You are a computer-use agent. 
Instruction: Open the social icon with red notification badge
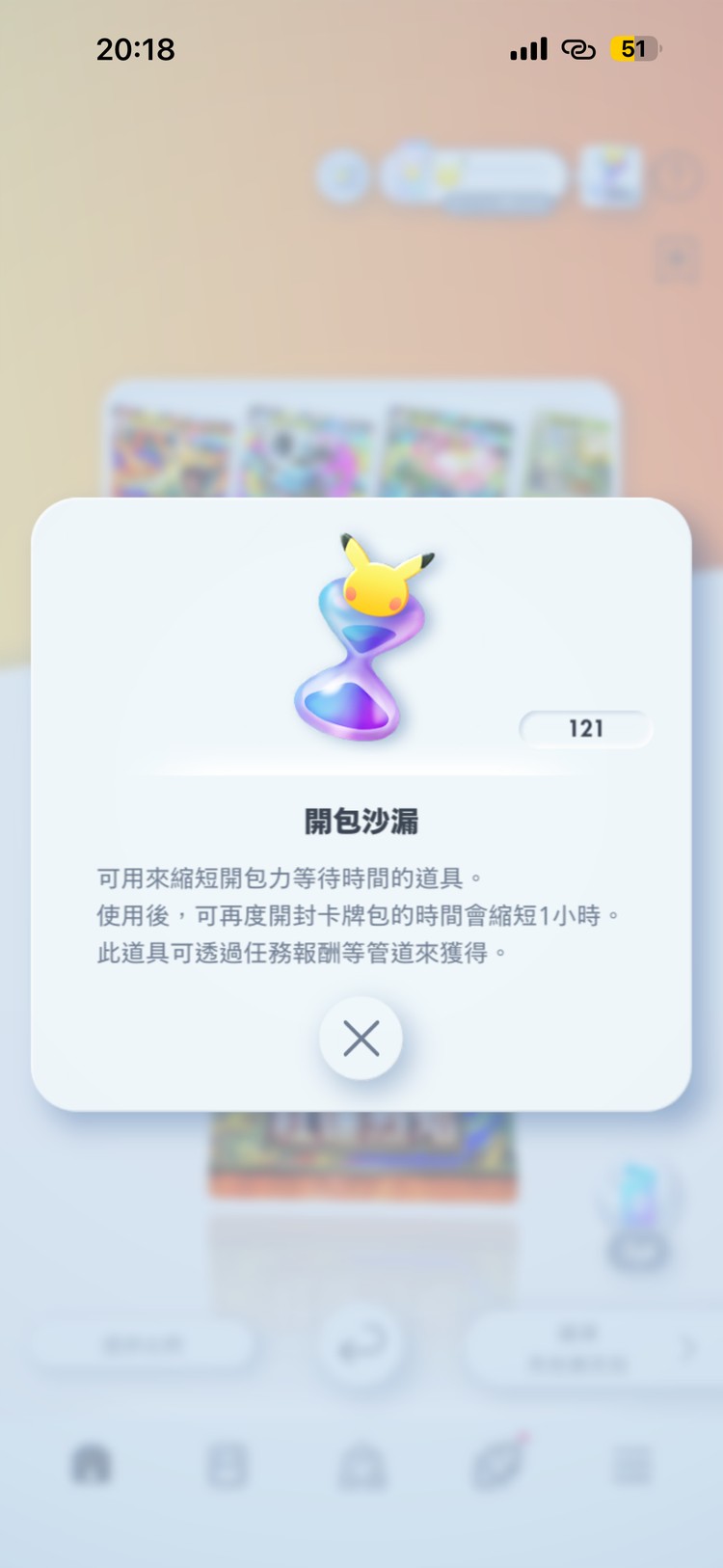495,1464
